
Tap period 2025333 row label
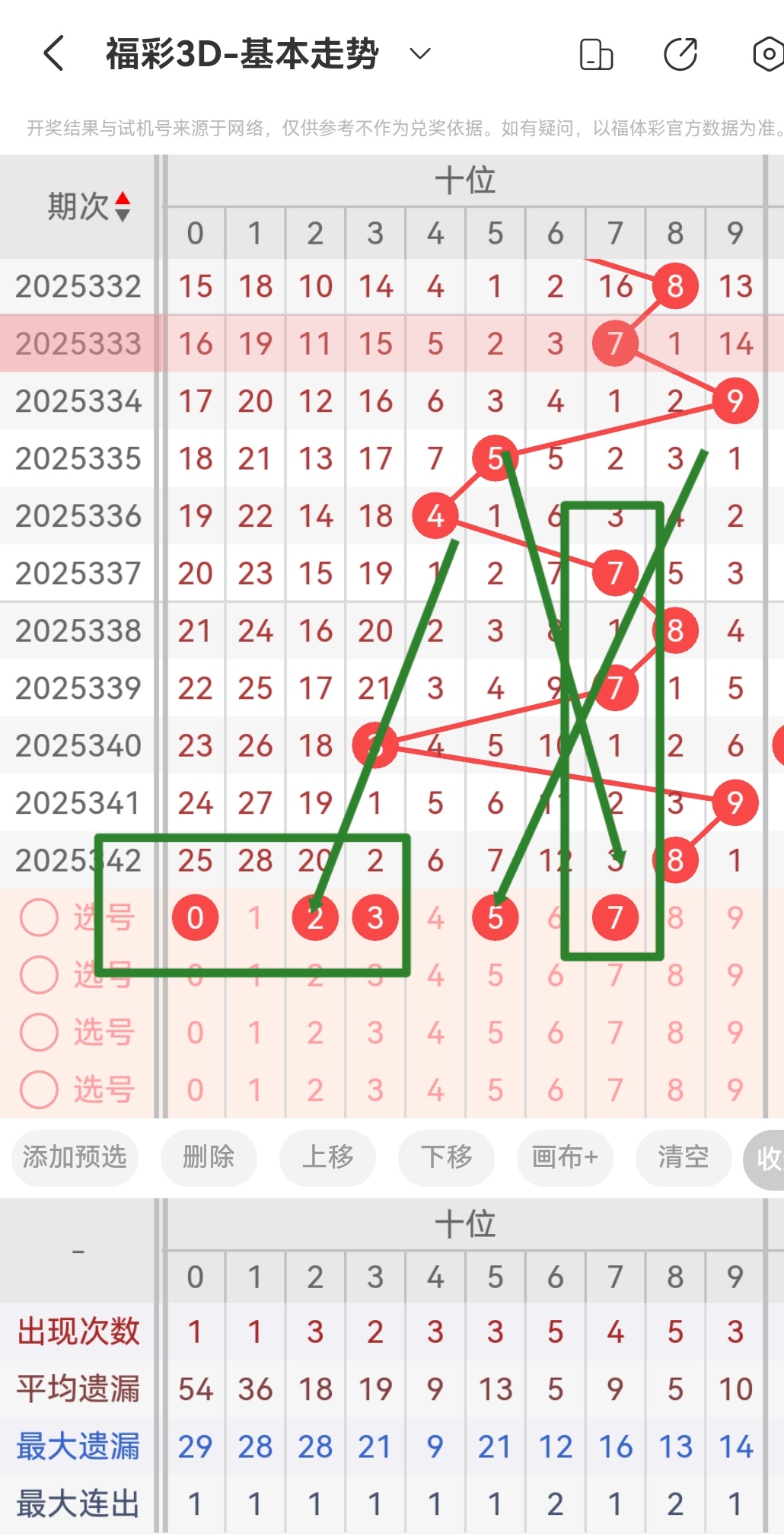coord(78,343)
